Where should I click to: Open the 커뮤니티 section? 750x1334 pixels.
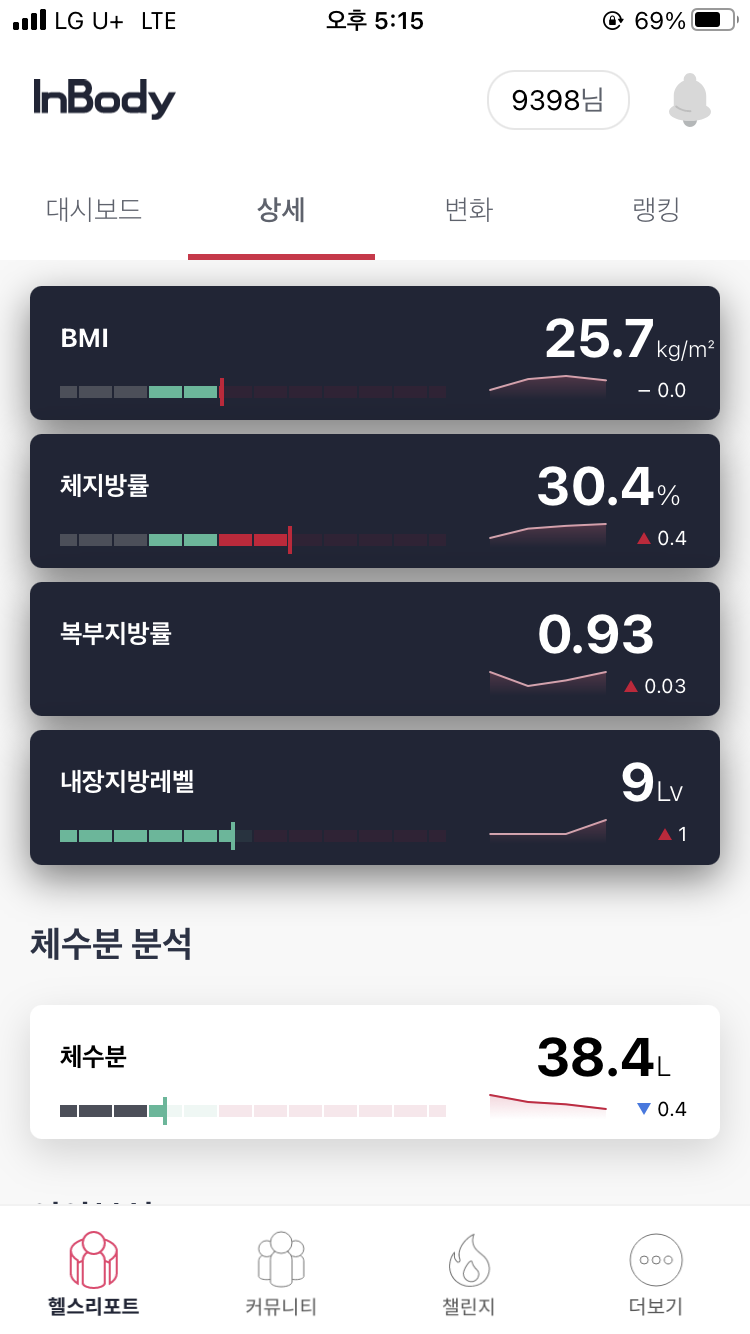pos(281,1274)
